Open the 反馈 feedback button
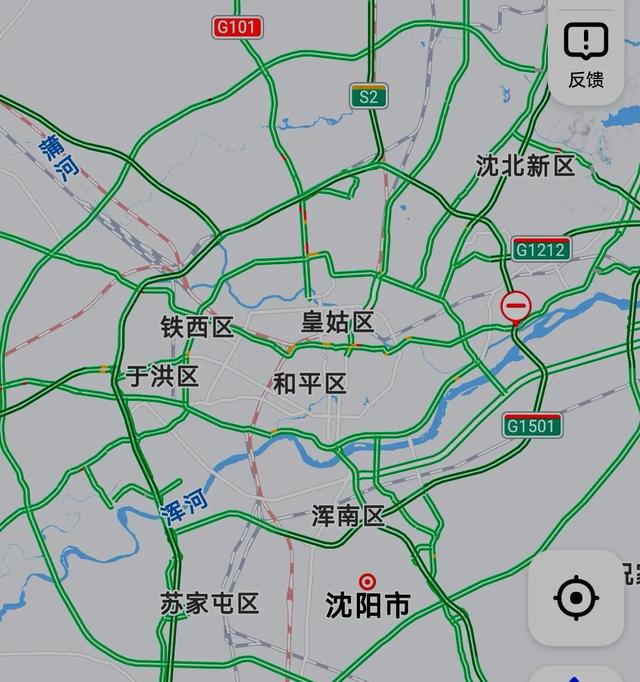Image resolution: width=640 pixels, height=682 pixels. pos(586,56)
